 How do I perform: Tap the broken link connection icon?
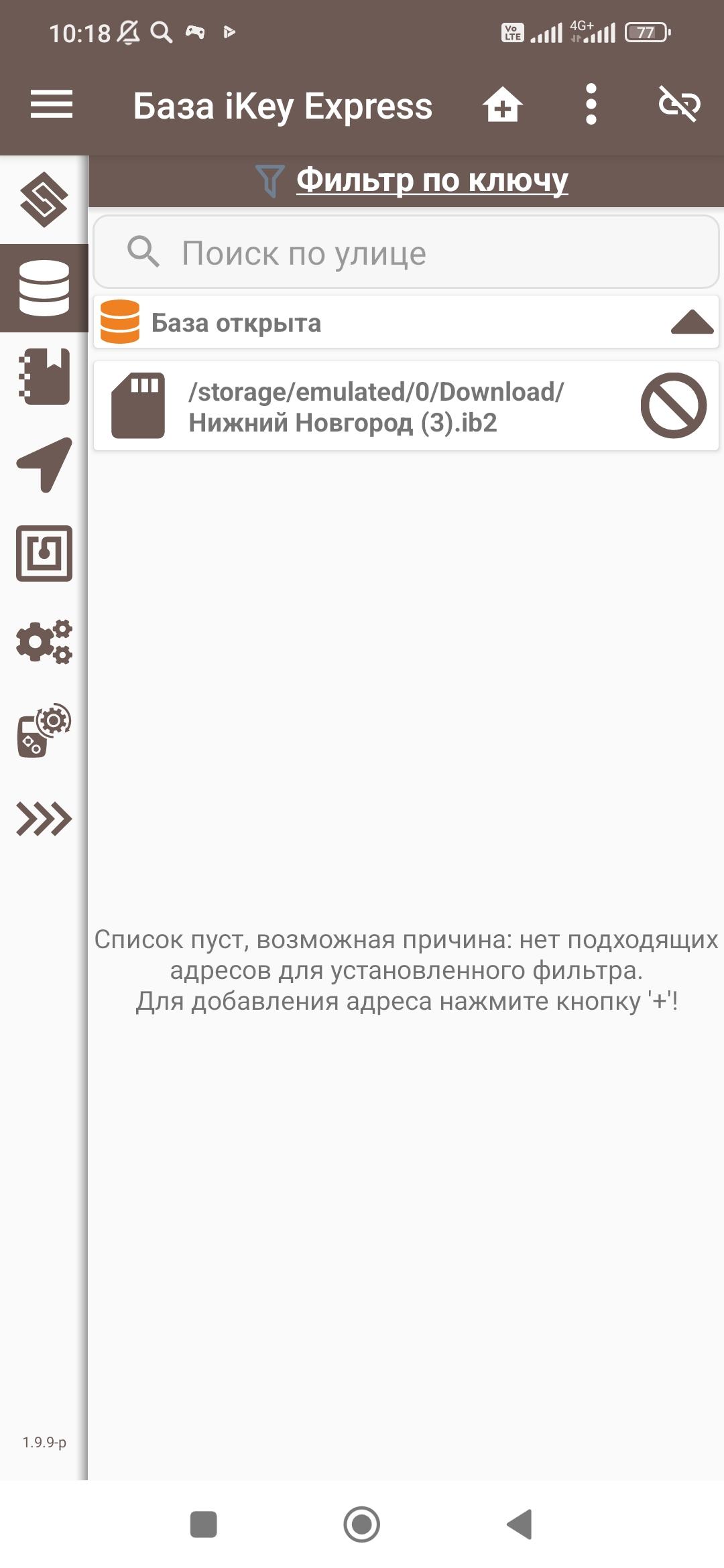(679, 105)
